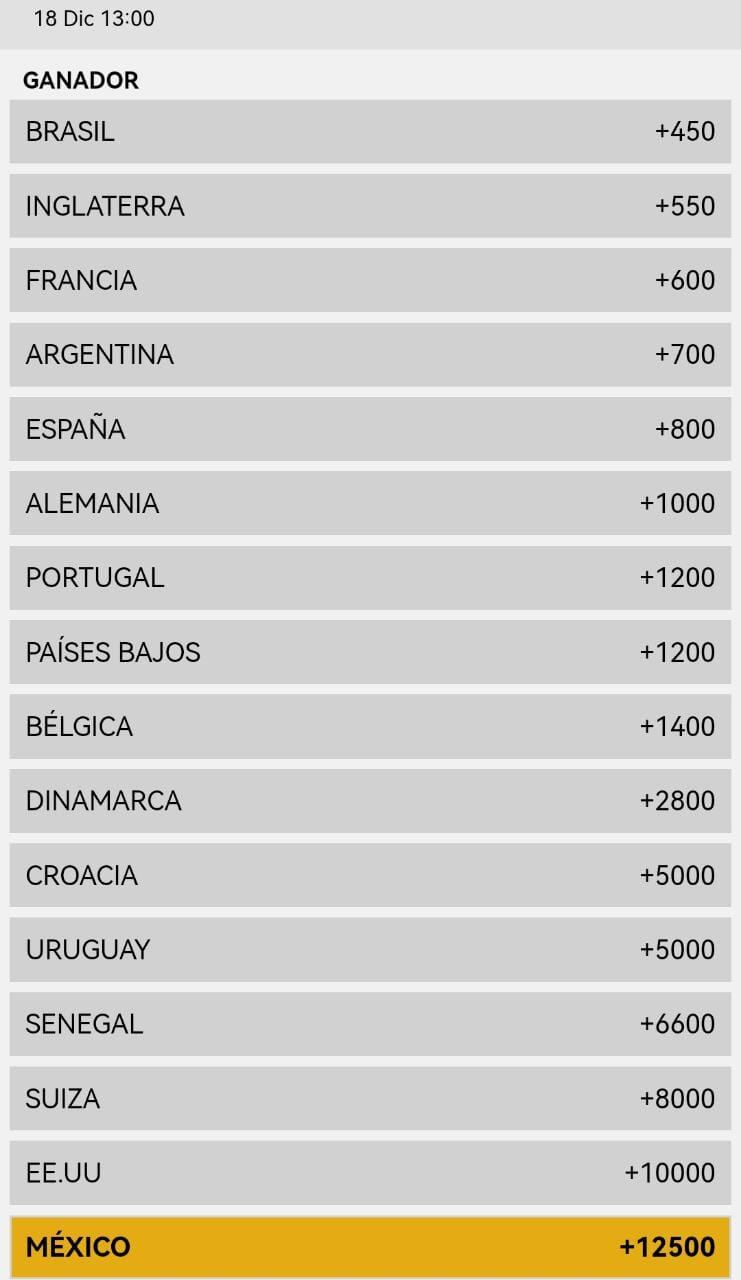Select Brasil at +450 odds
The image size is (741, 1280).
(370, 131)
